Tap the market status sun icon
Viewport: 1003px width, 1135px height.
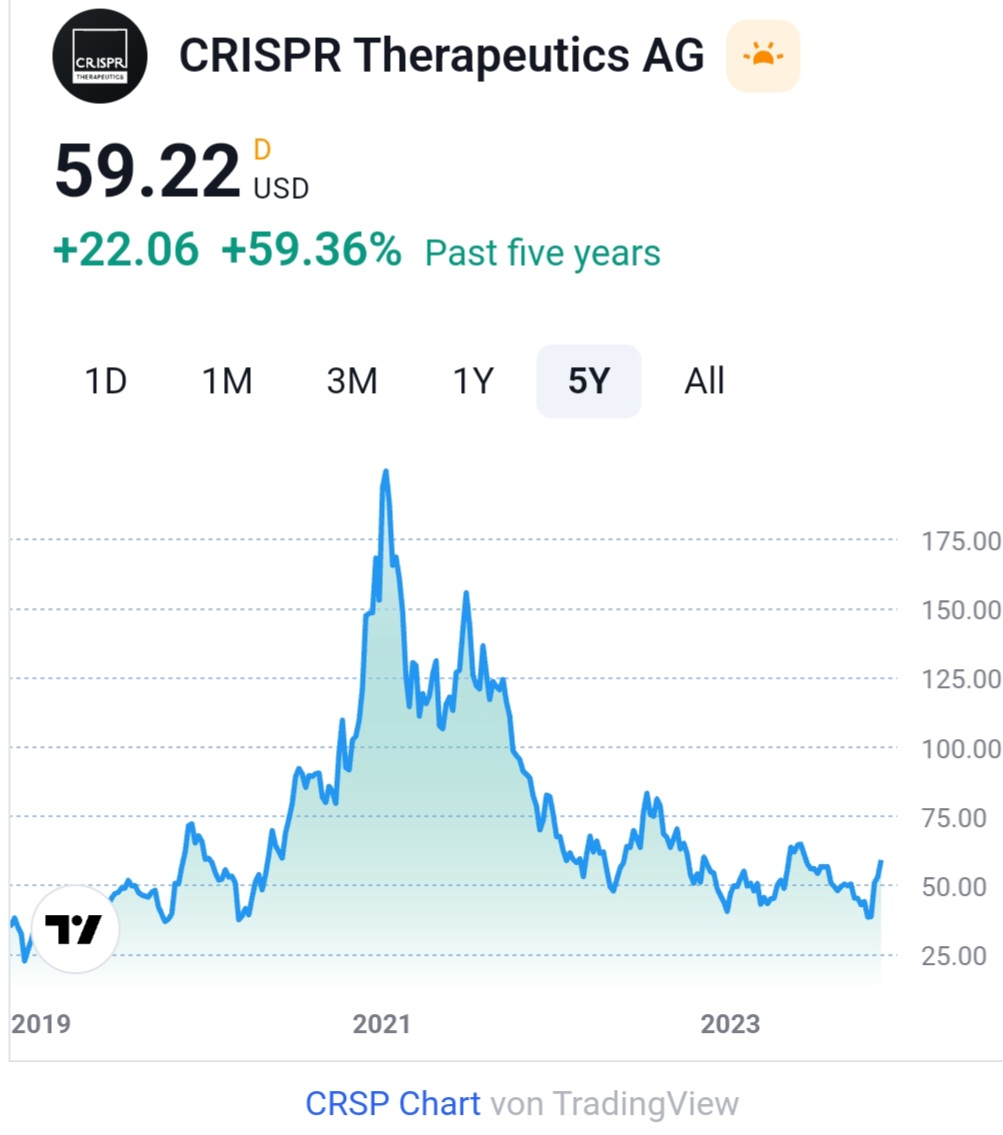(763, 56)
